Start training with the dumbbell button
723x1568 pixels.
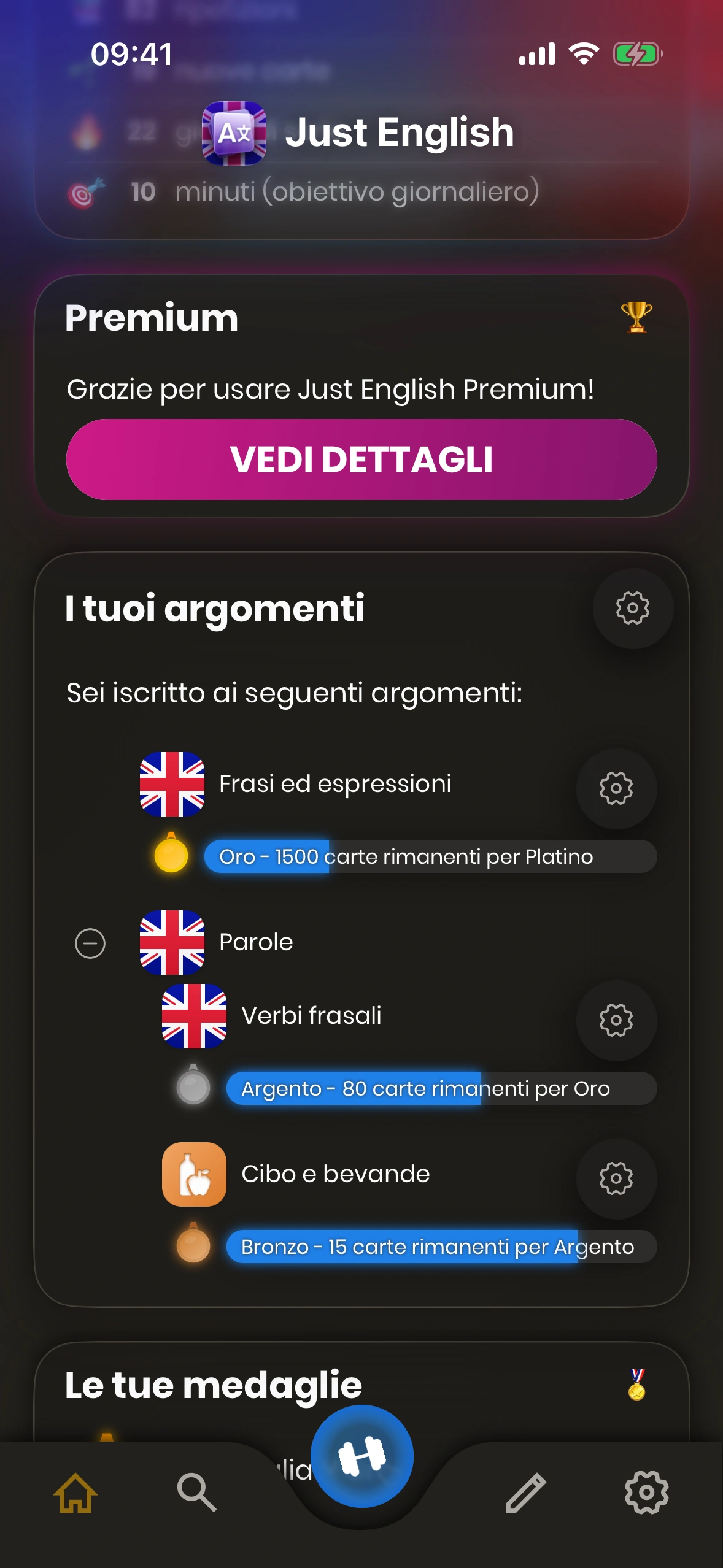click(x=361, y=1456)
